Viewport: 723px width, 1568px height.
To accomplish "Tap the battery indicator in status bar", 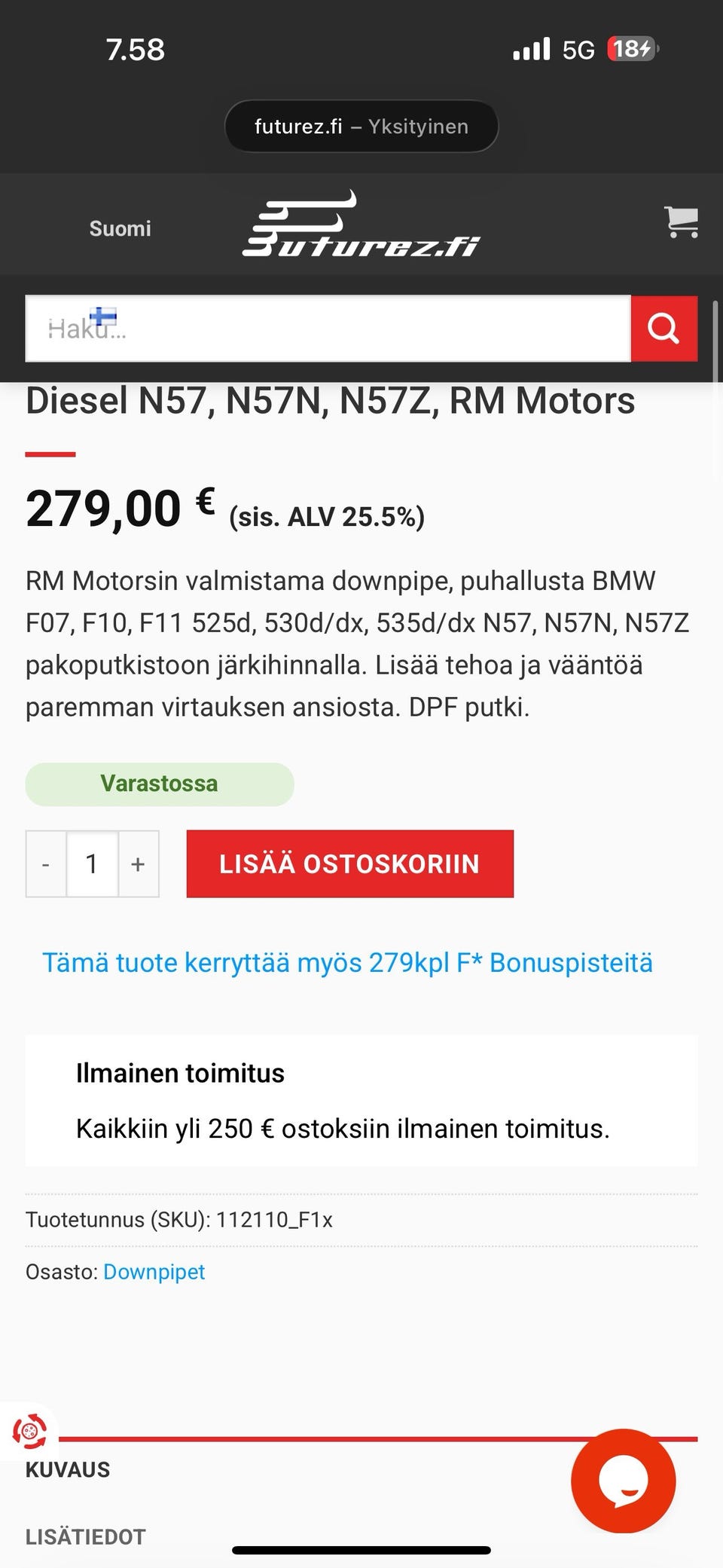I will point(627,48).
